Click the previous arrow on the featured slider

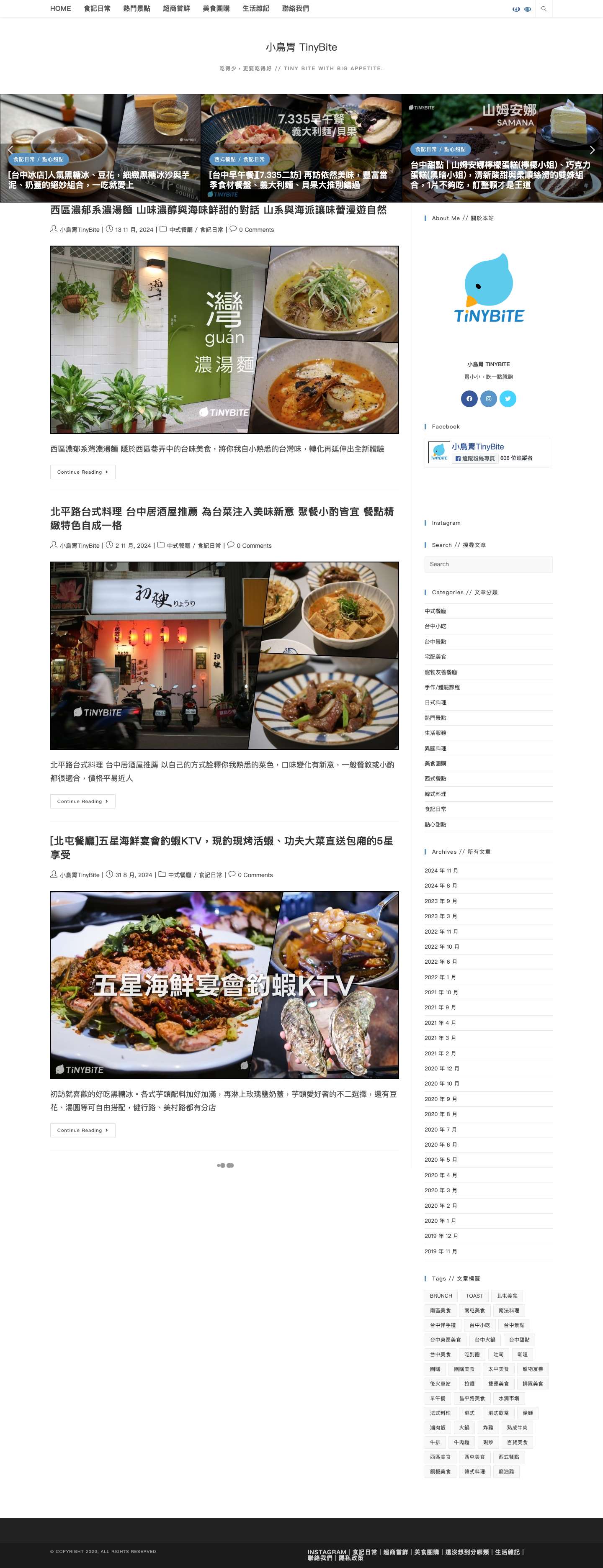pyautogui.click(x=11, y=149)
